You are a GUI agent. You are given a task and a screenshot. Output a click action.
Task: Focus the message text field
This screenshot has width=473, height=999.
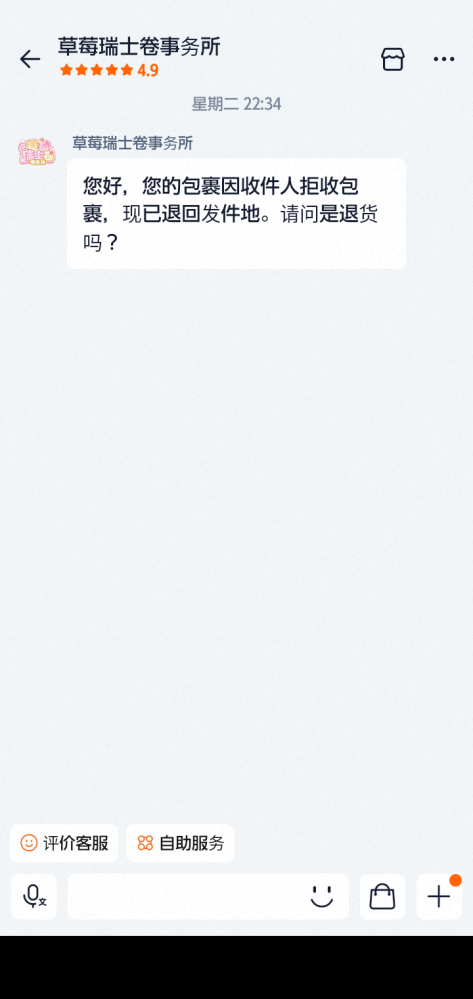point(185,896)
